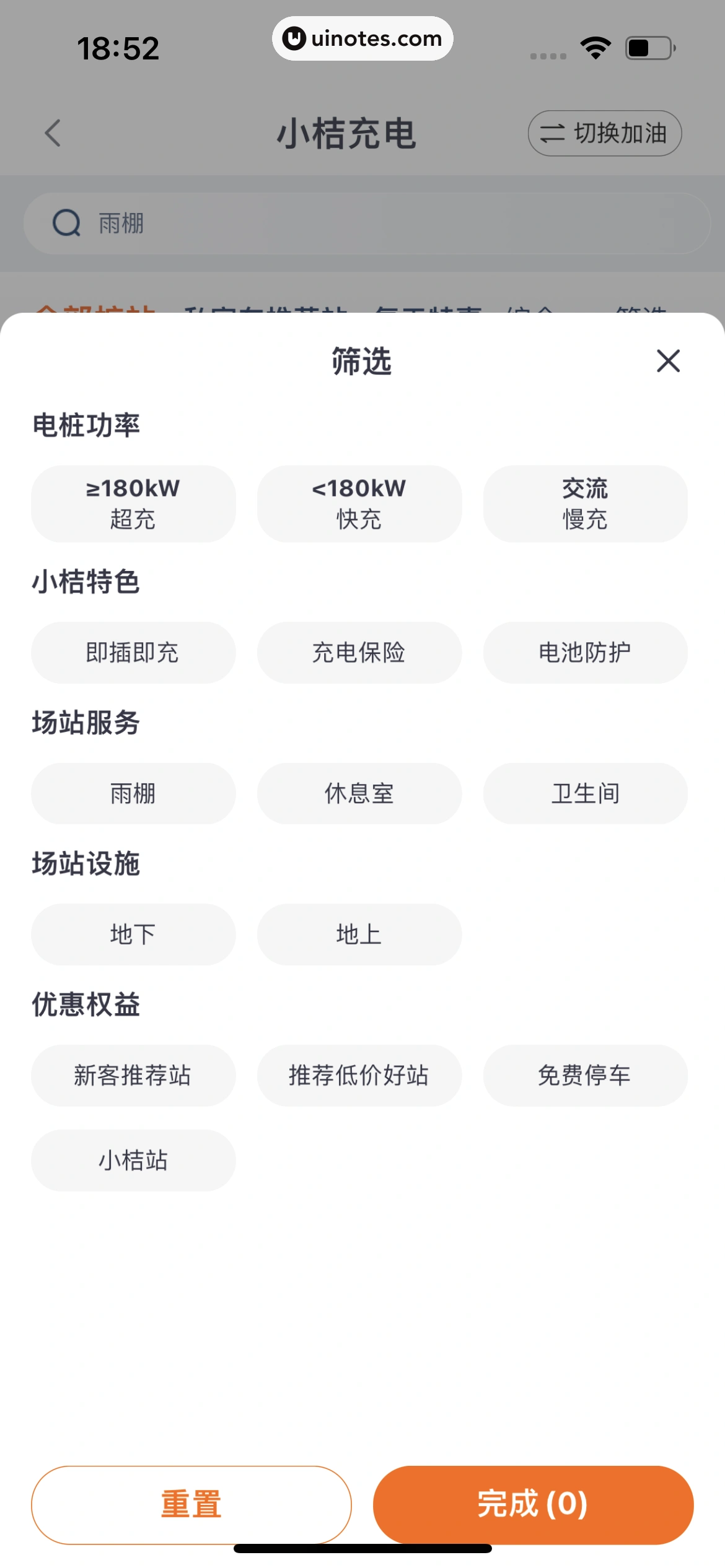Select the <180kW 快充 option
Viewport: 725px width, 1568px height.
tap(359, 503)
